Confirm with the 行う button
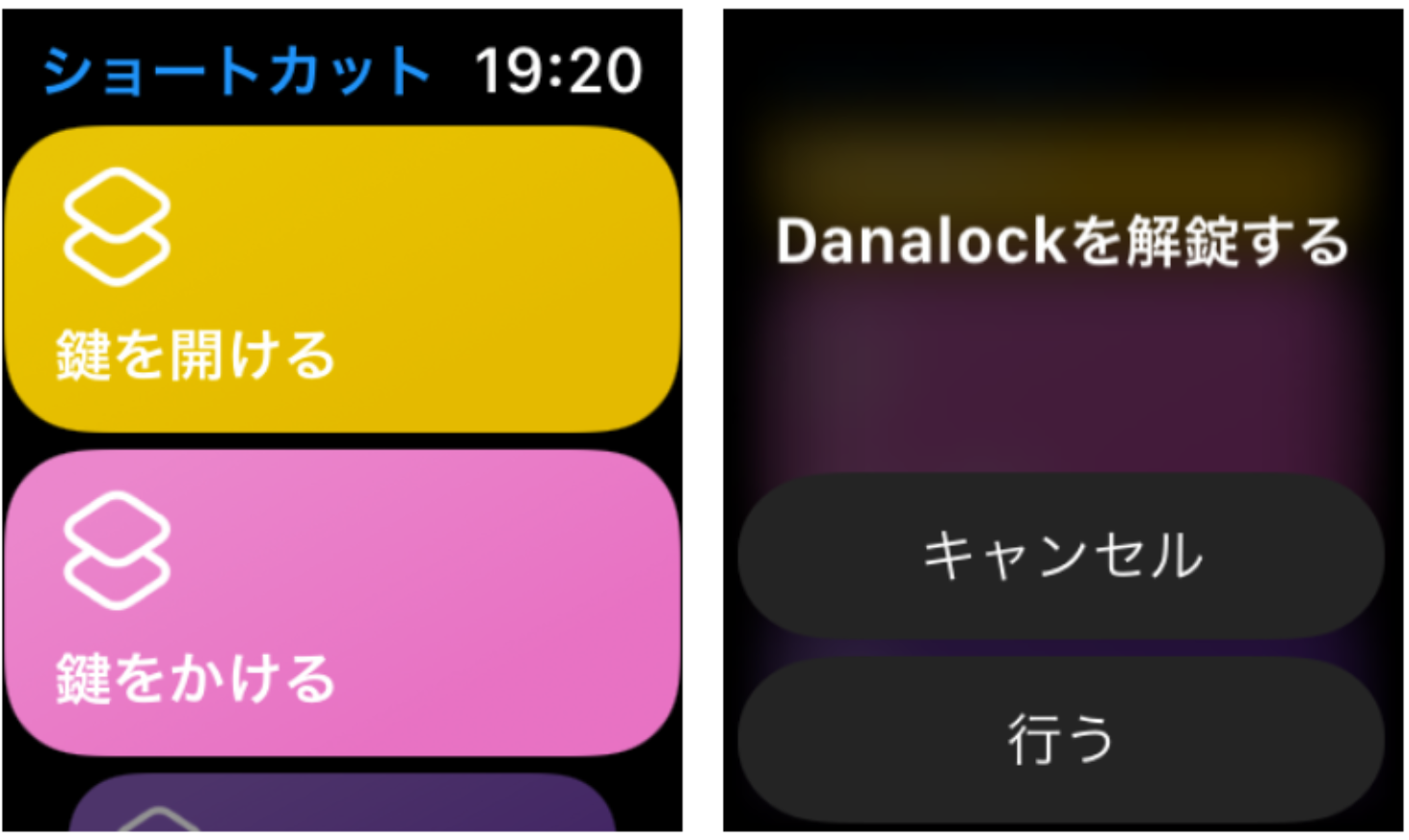Image resolution: width=1409 pixels, height=840 pixels. tap(1061, 739)
